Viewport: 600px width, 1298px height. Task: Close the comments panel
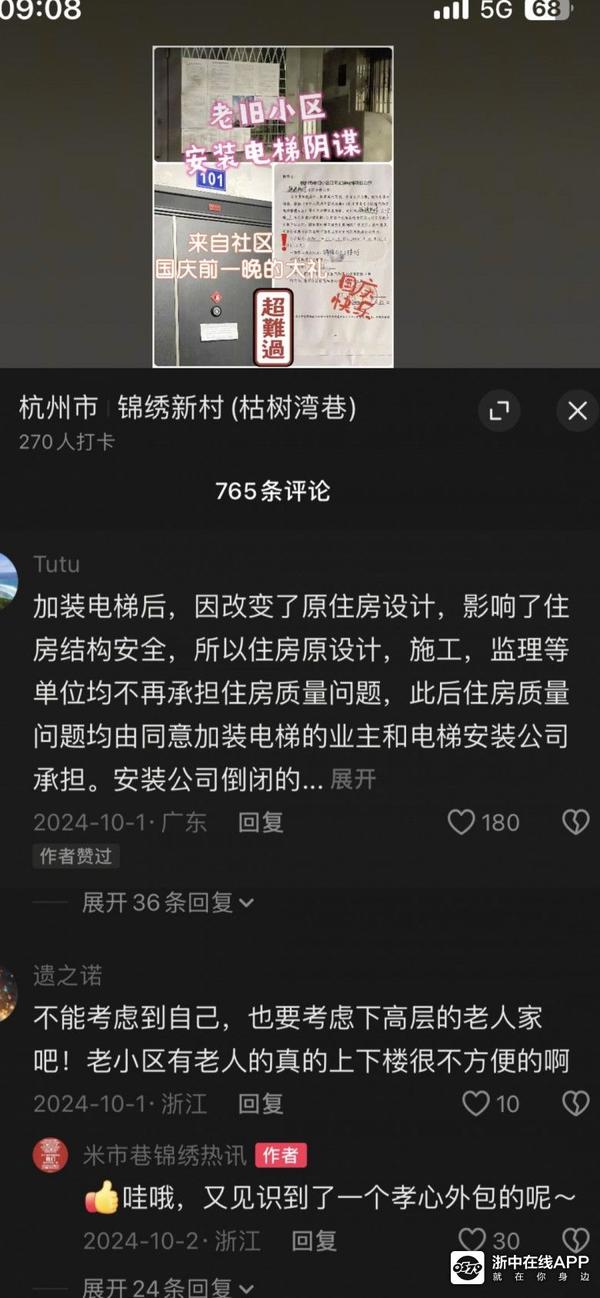(x=577, y=410)
